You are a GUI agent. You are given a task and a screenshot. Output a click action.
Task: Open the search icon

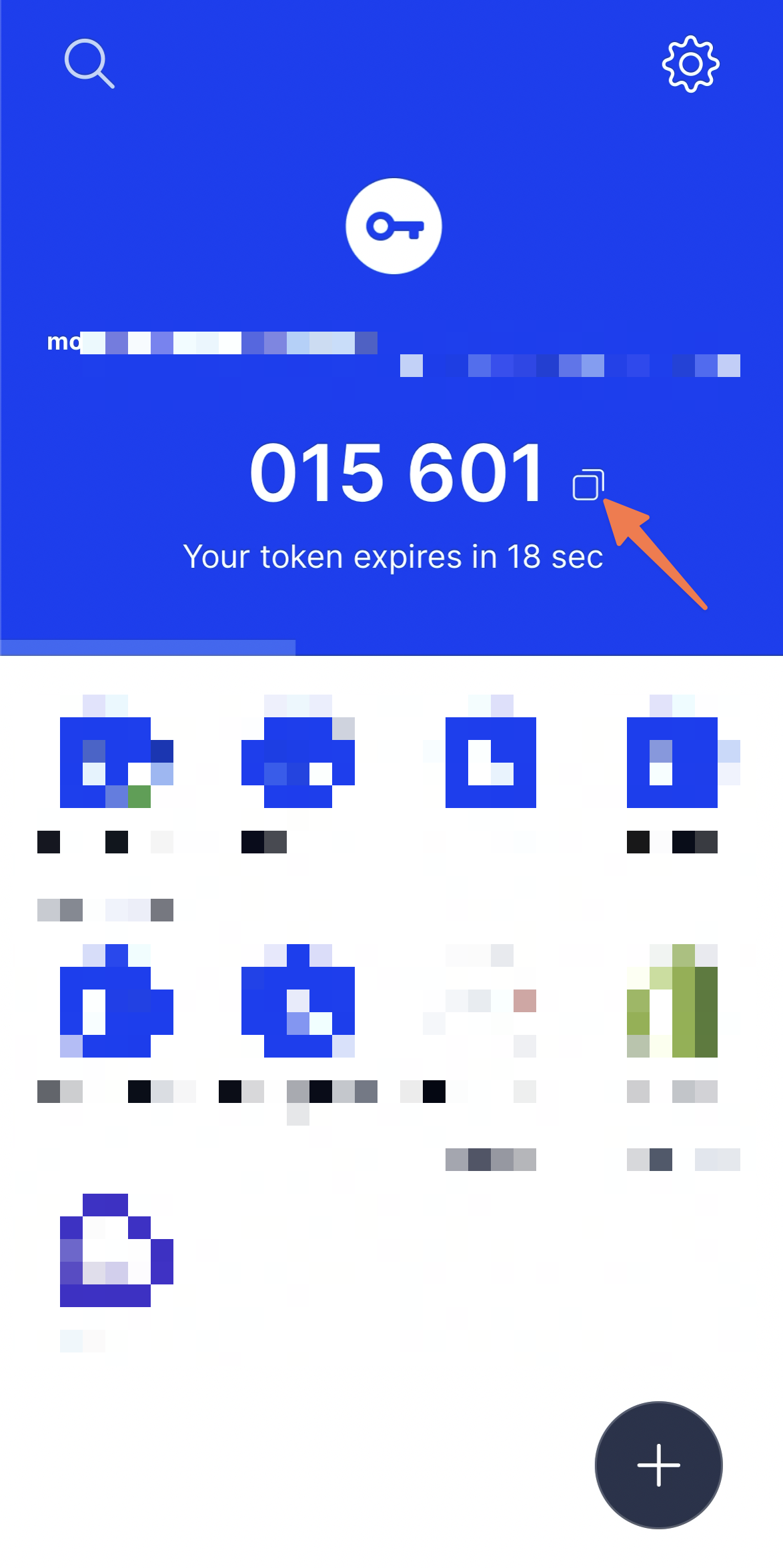89,64
